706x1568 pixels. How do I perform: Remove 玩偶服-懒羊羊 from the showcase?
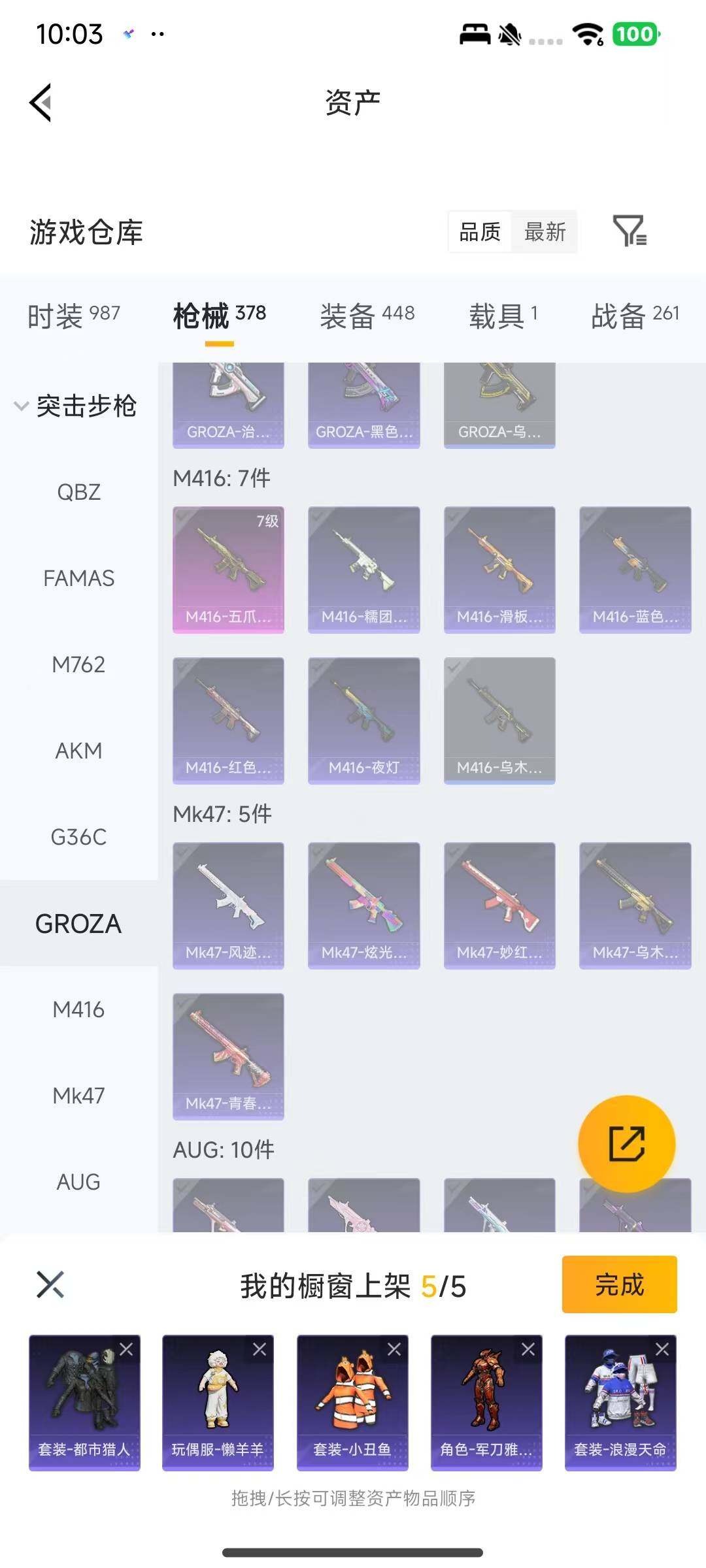[260, 1349]
